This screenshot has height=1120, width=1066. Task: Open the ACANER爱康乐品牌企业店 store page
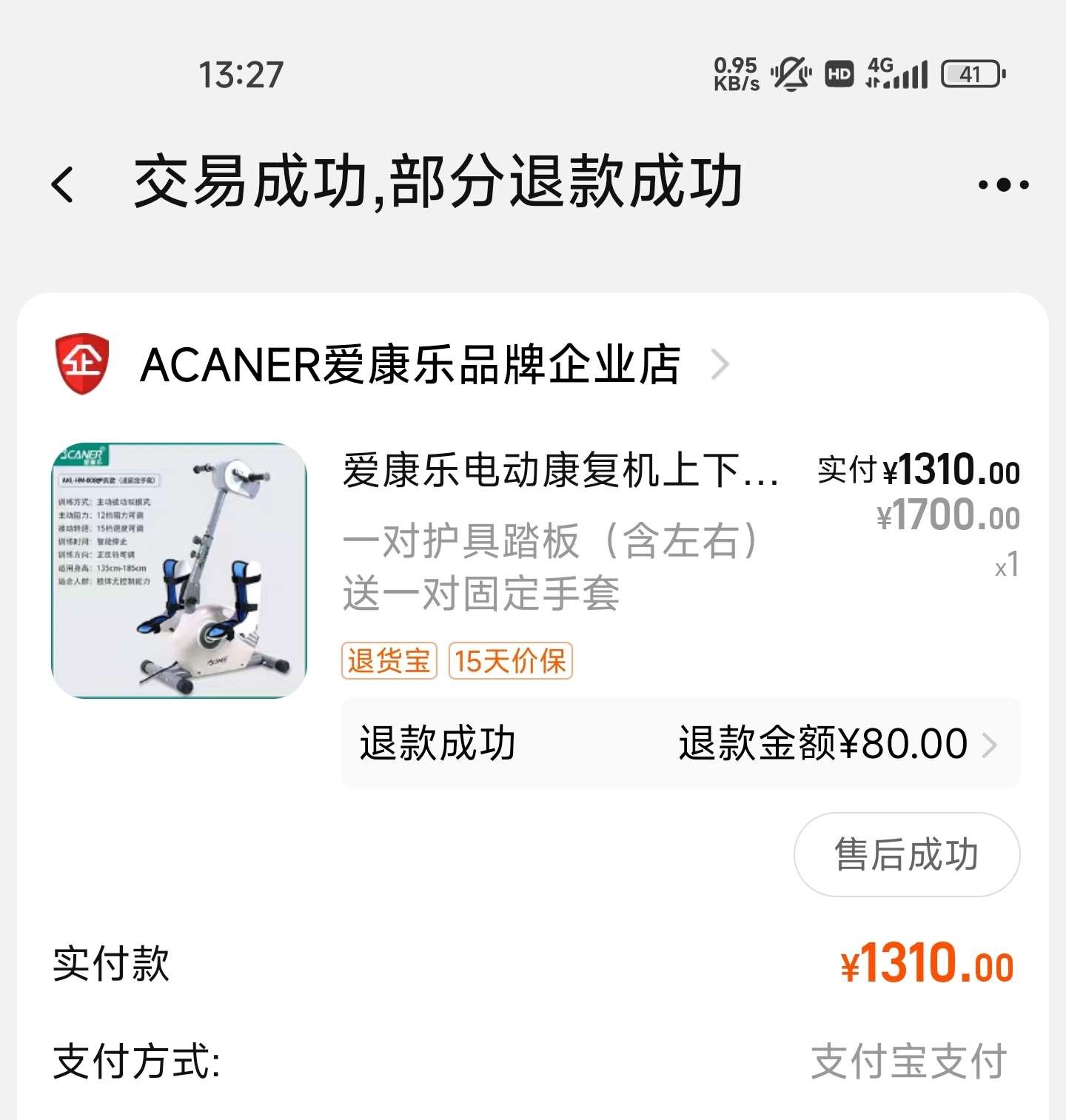pyautogui.click(x=411, y=365)
